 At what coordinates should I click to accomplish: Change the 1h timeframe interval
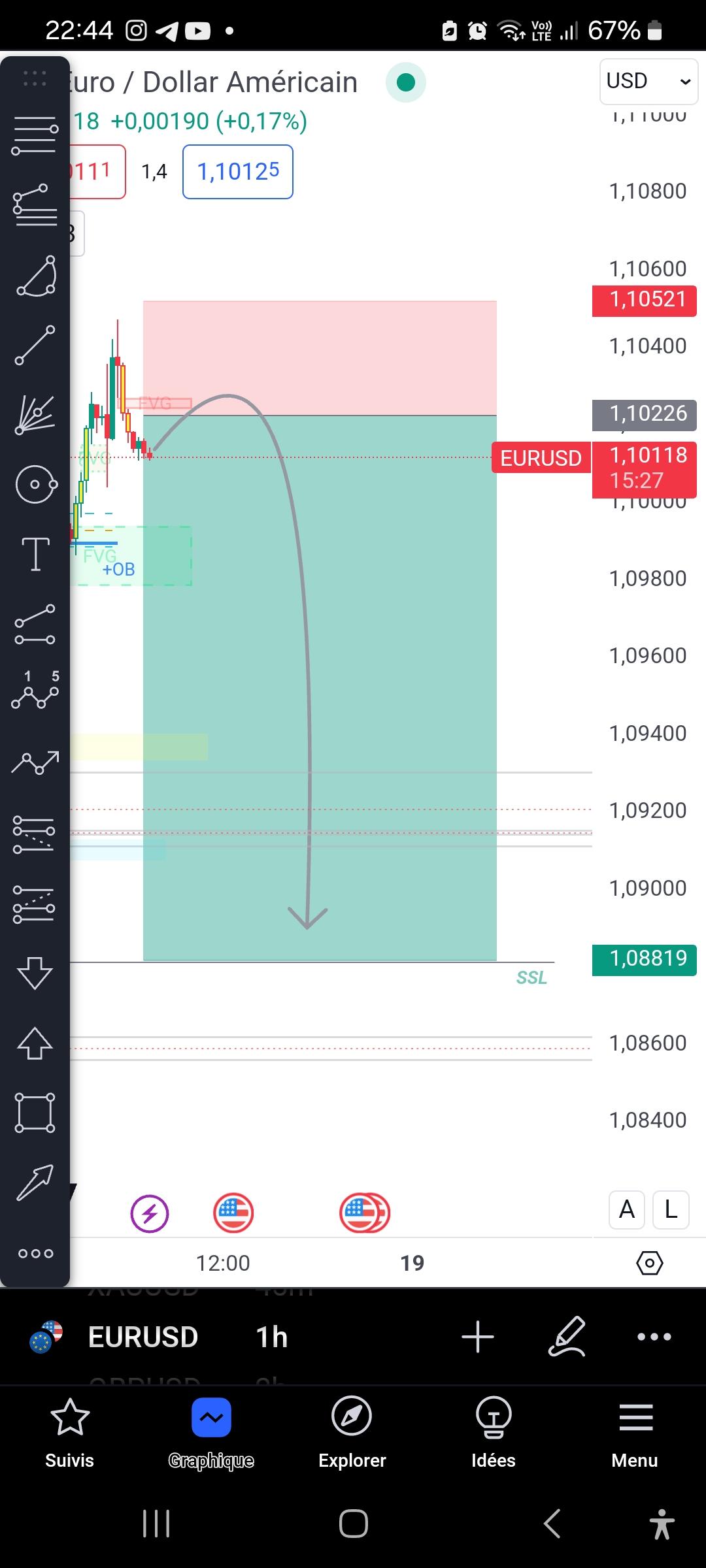point(271,1337)
